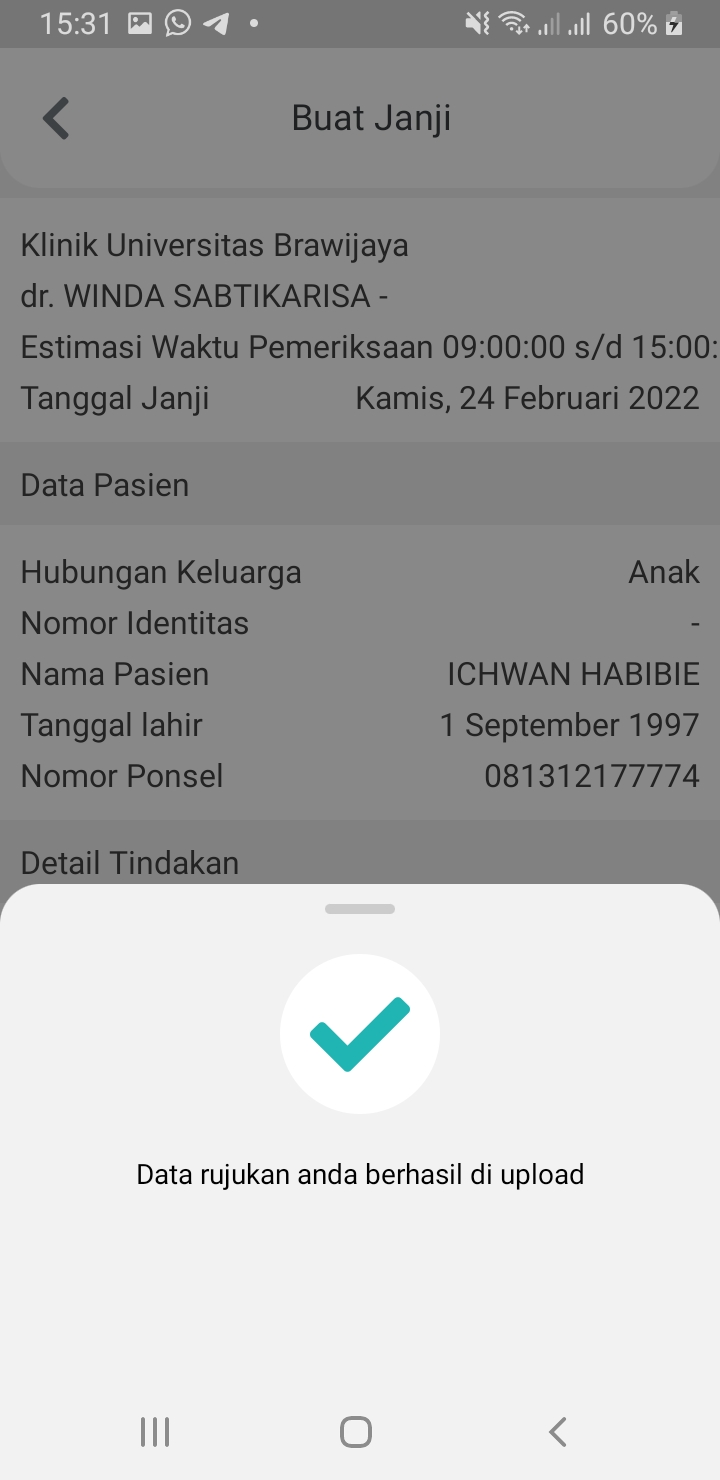Go back using the header arrow
The image size is (720, 1480).
click(56, 118)
